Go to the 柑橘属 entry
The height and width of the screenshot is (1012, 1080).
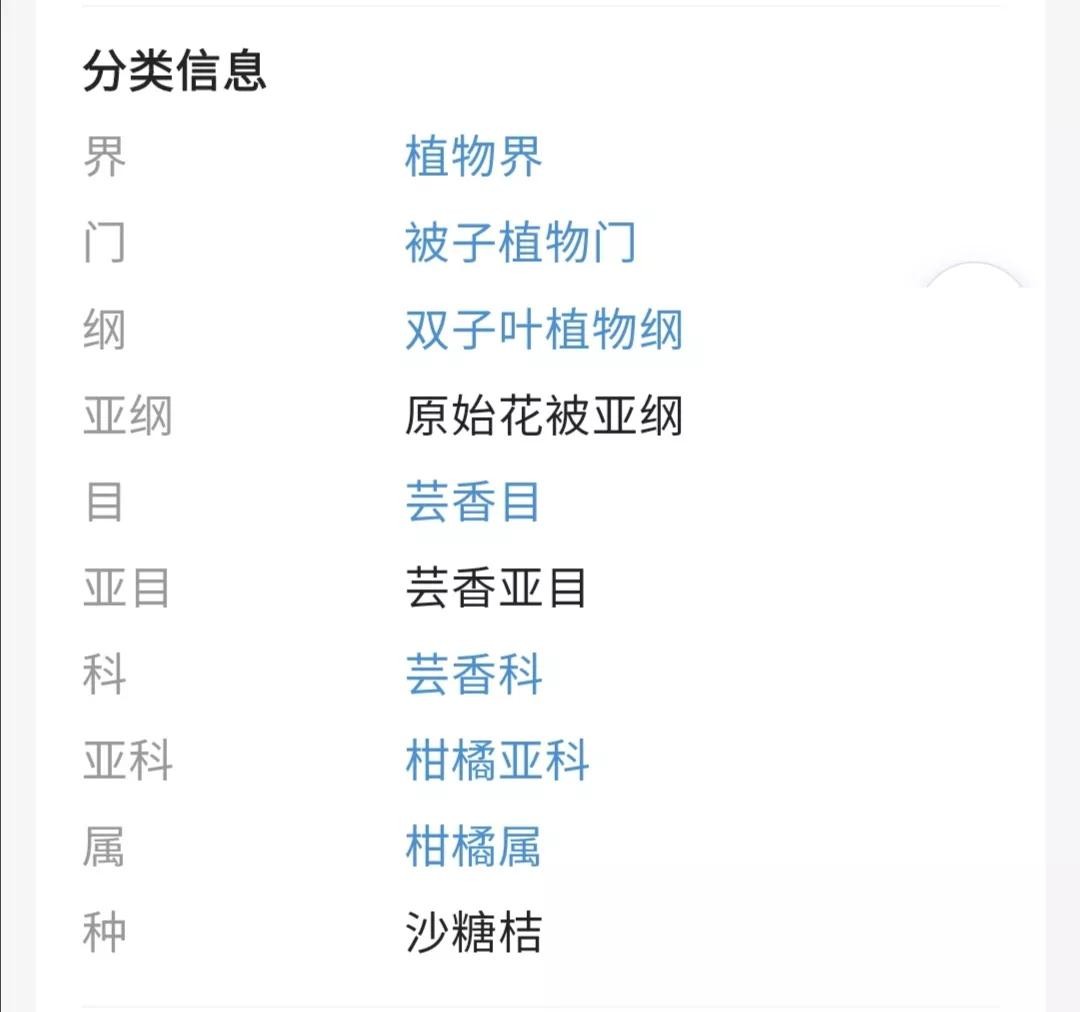pos(473,848)
